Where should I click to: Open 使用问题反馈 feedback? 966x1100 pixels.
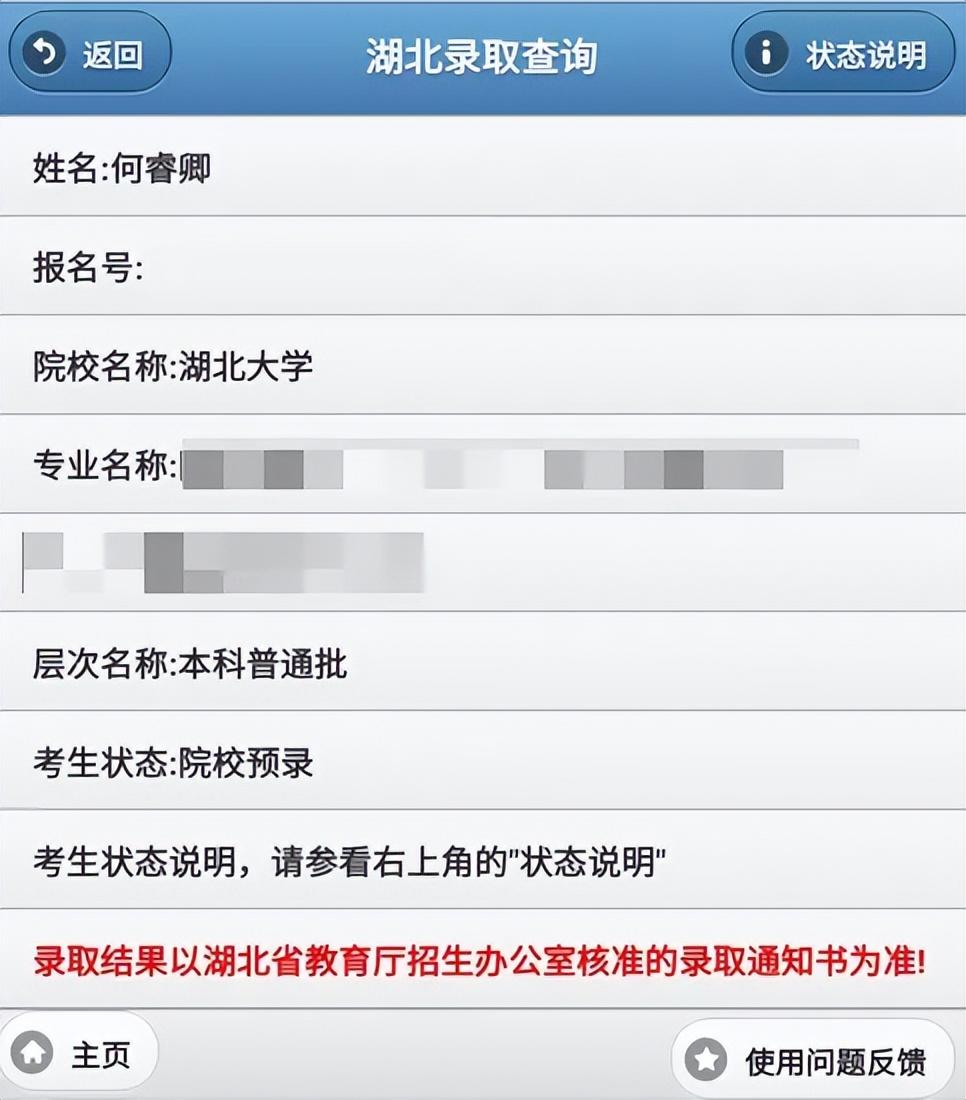click(x=812, y=1060)
